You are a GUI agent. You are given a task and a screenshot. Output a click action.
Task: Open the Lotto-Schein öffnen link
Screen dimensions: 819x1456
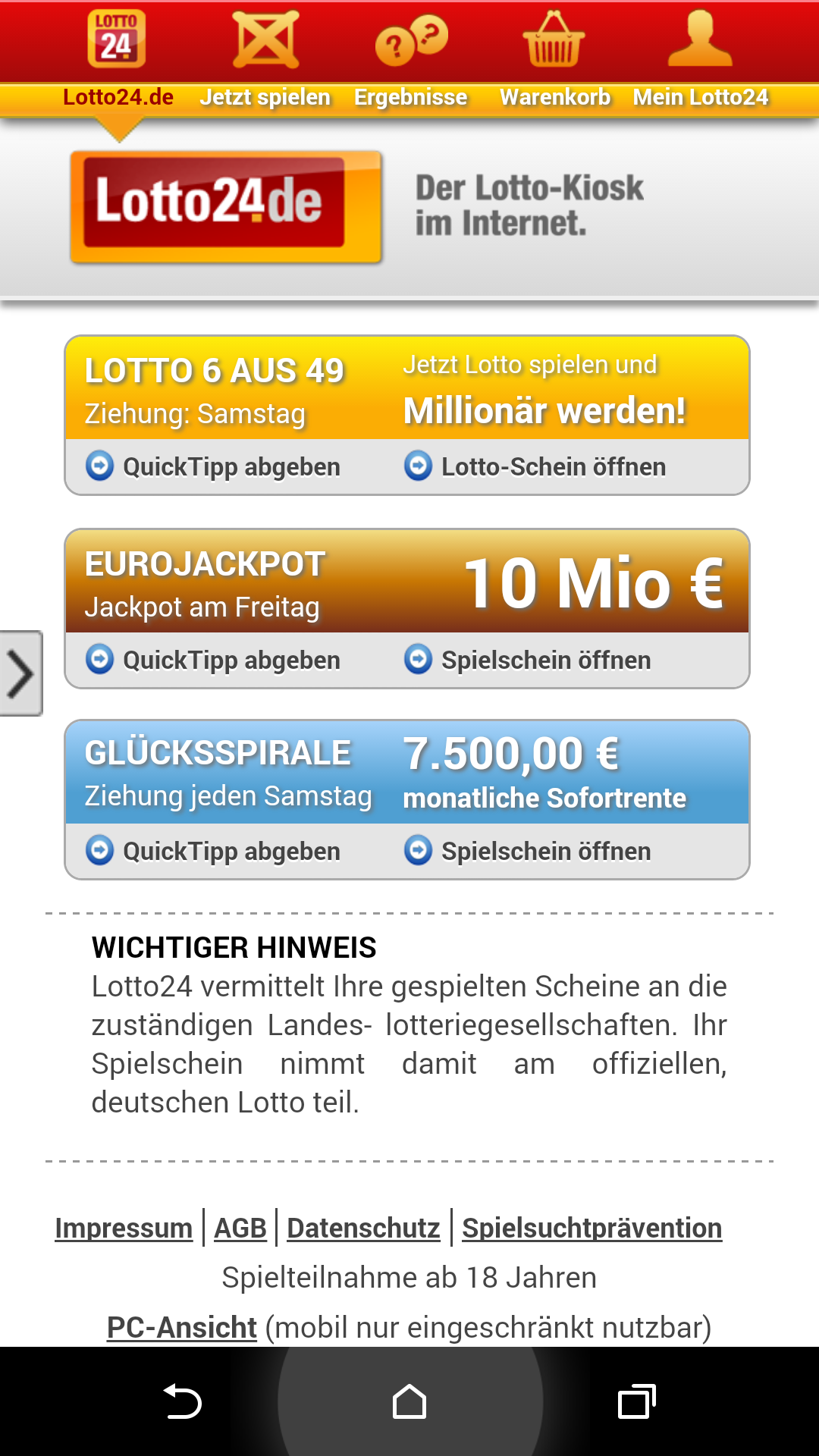coord(535,466)
